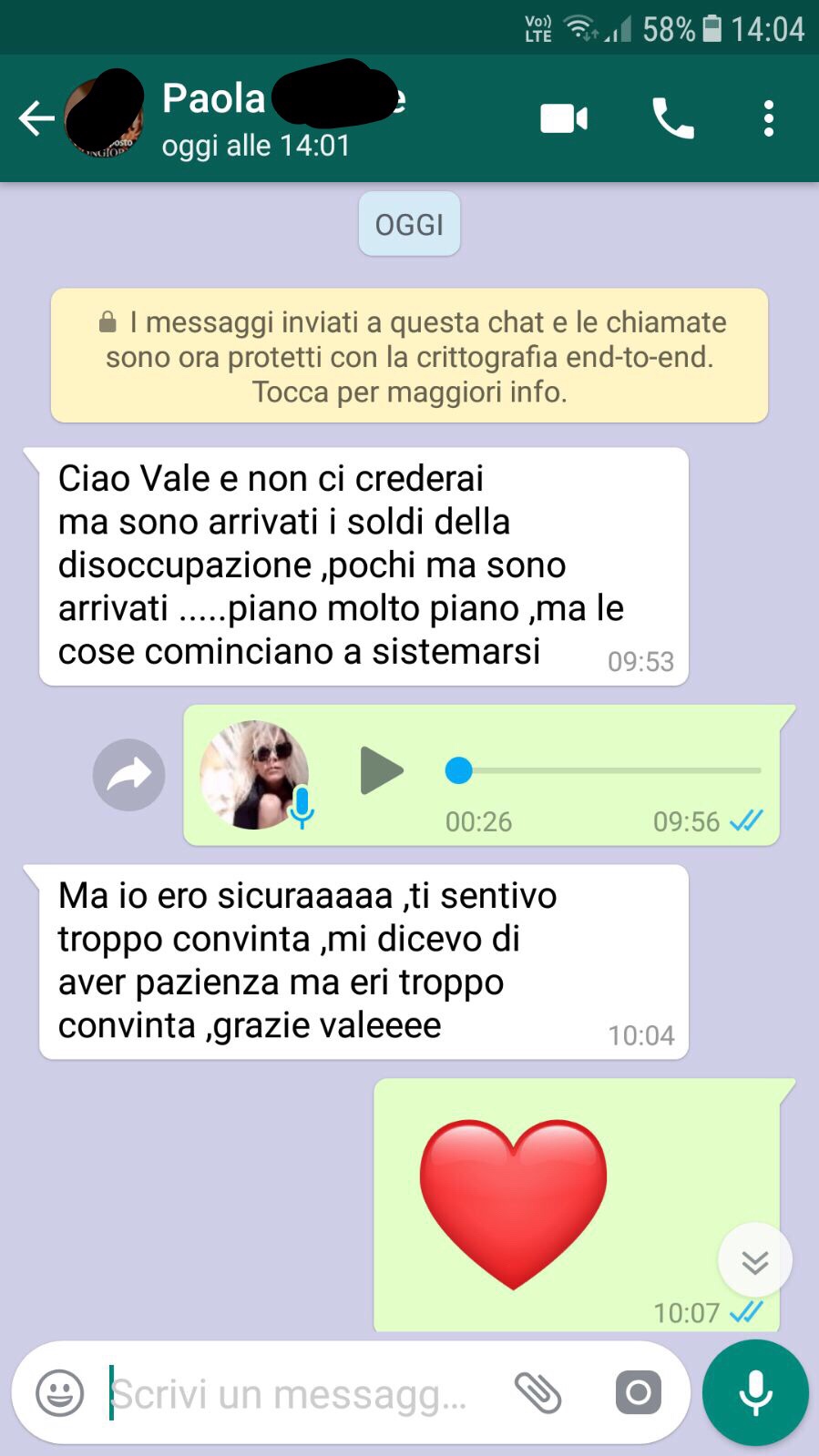The image size is (819, 1456).
Task: Start a voice call with Paola
Action: [673, 118]
